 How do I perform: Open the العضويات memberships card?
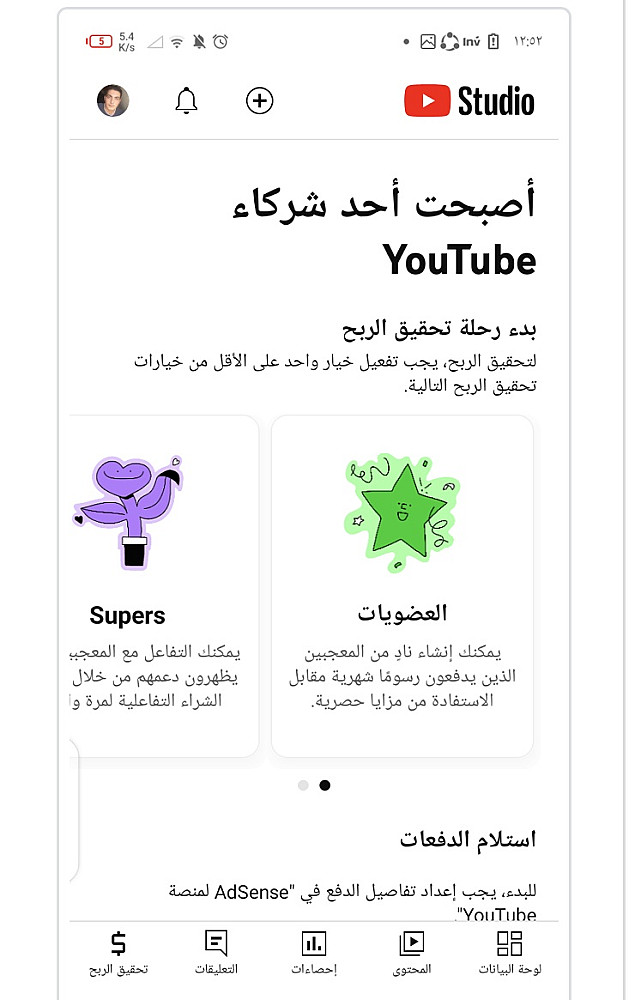[402, 585]
